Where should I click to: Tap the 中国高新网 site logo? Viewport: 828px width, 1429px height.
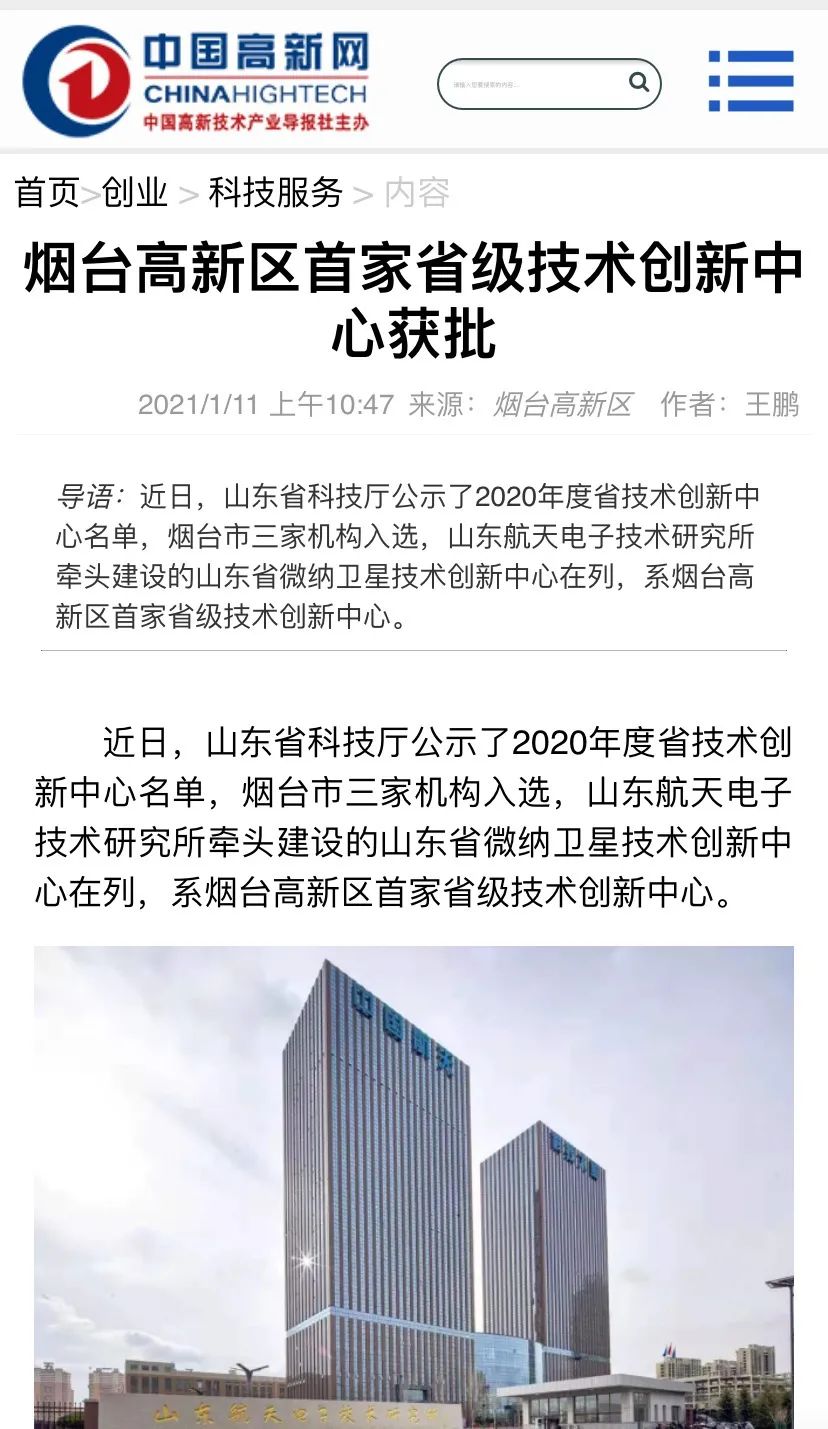click(x=196, y=81)
